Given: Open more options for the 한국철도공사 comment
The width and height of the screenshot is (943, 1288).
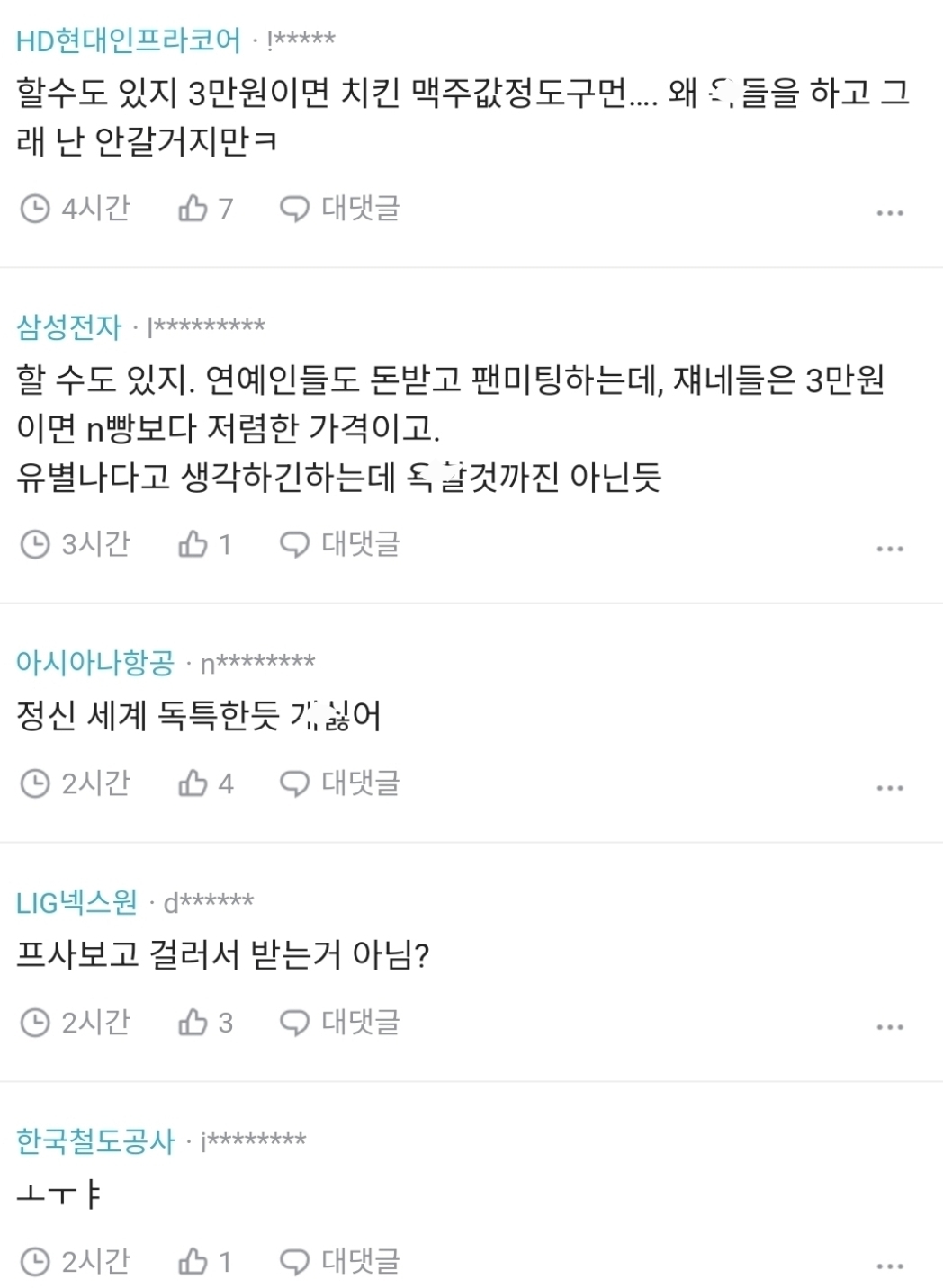Looking at the screenshot, I should (x=889, y=1266).
